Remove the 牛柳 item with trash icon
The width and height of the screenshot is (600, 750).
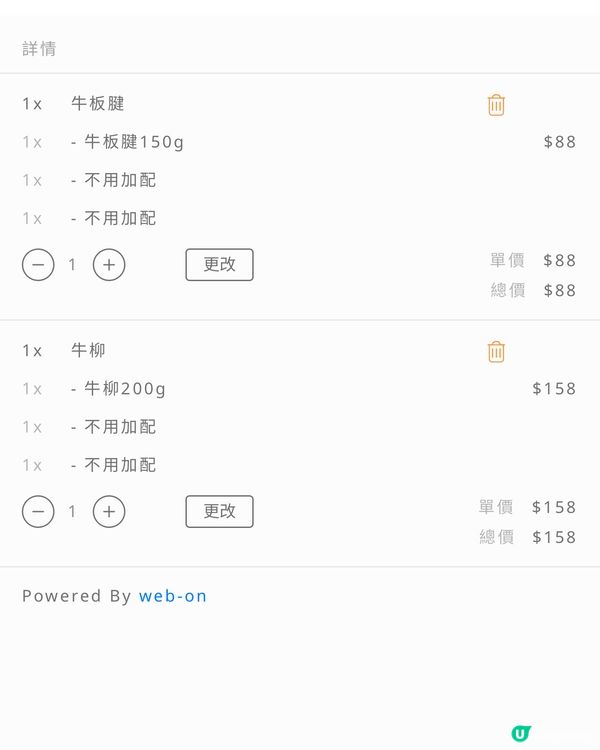[496, 351]
